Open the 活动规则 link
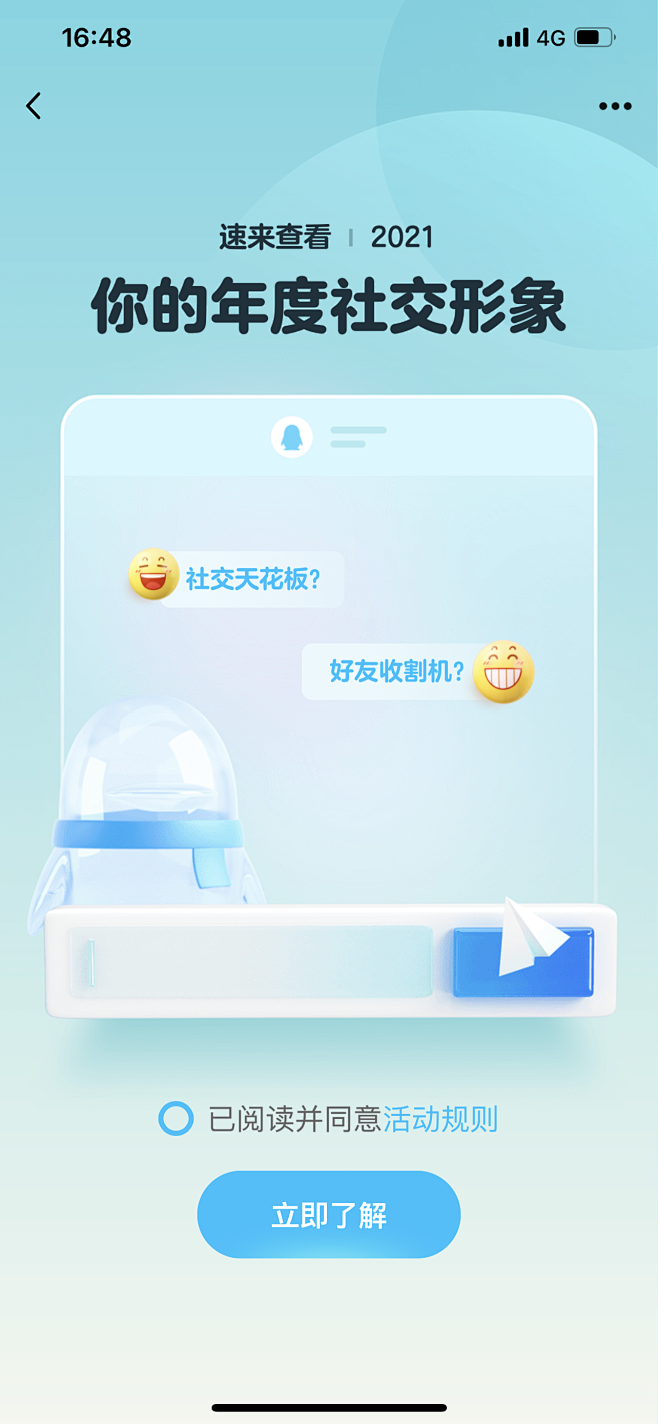 point(440,1119)
